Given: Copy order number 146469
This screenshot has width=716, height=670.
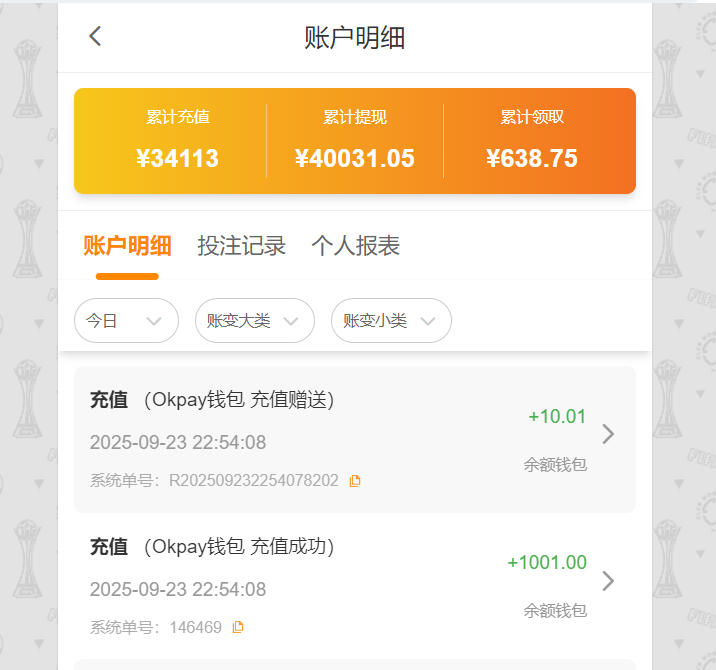Looking at the screenshot, I should click(238, 628).
